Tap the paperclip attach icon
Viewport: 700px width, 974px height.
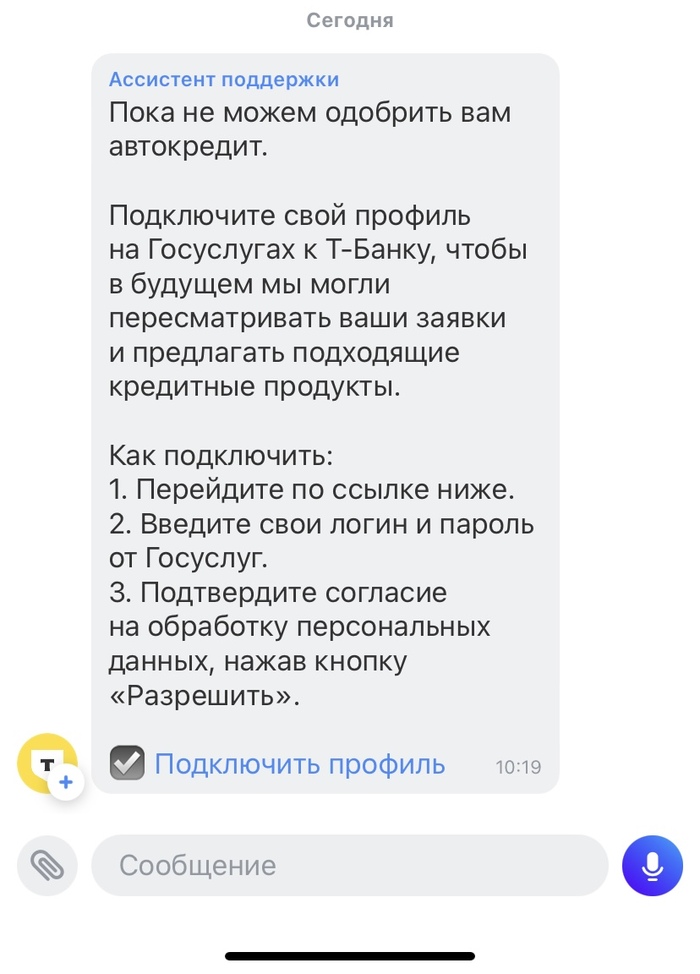47,864
